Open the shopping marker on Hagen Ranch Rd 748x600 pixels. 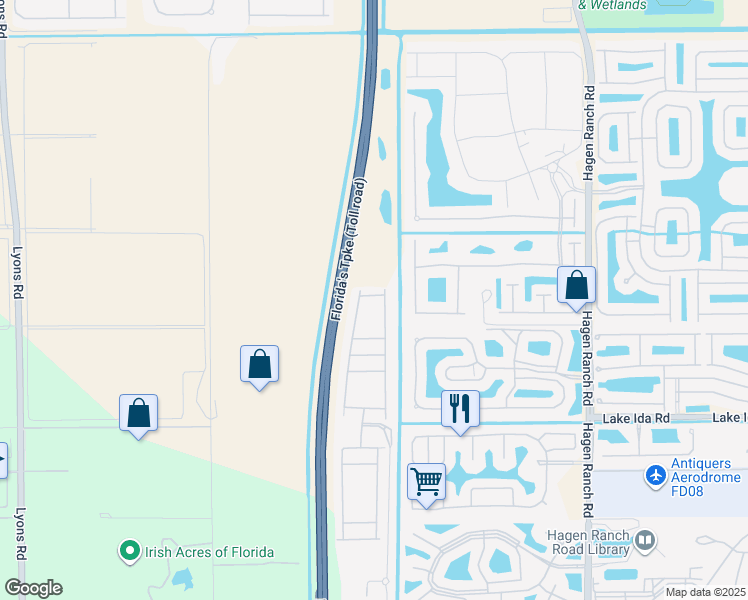click(577, 285)
